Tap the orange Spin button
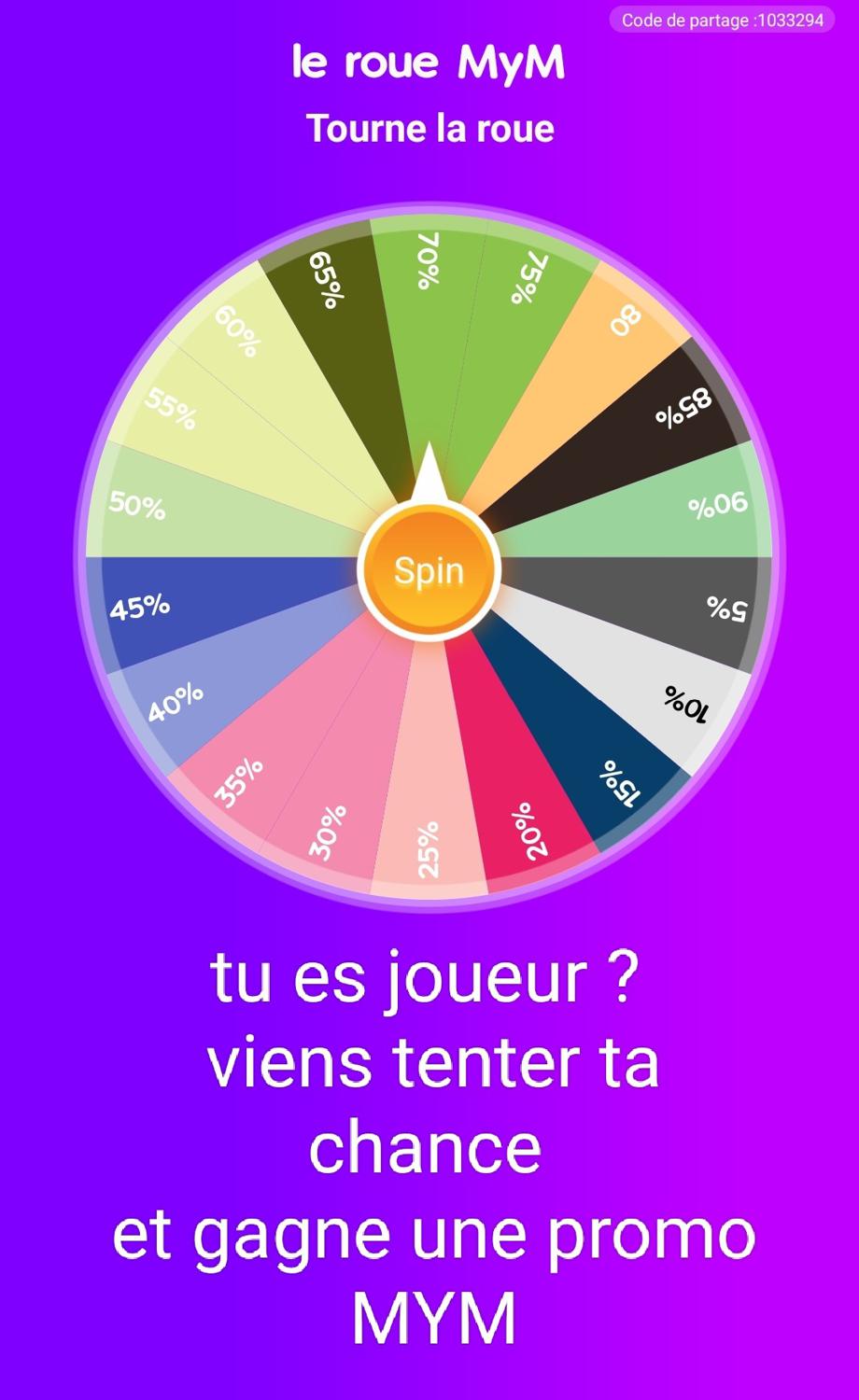The height and width of the screenshot is (1400, 859). [429, 570]
